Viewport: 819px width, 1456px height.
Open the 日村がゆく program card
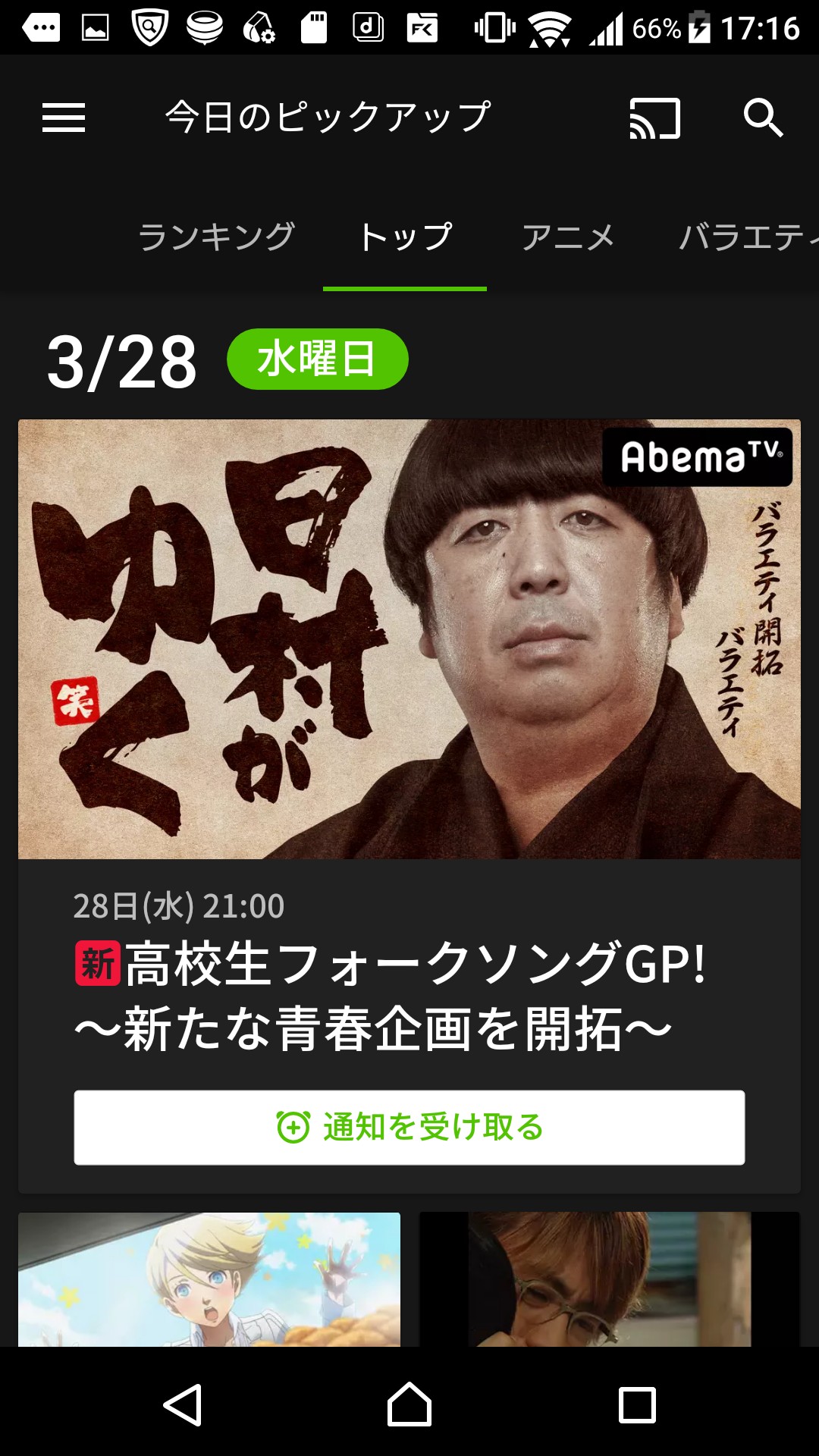point(409,639)
